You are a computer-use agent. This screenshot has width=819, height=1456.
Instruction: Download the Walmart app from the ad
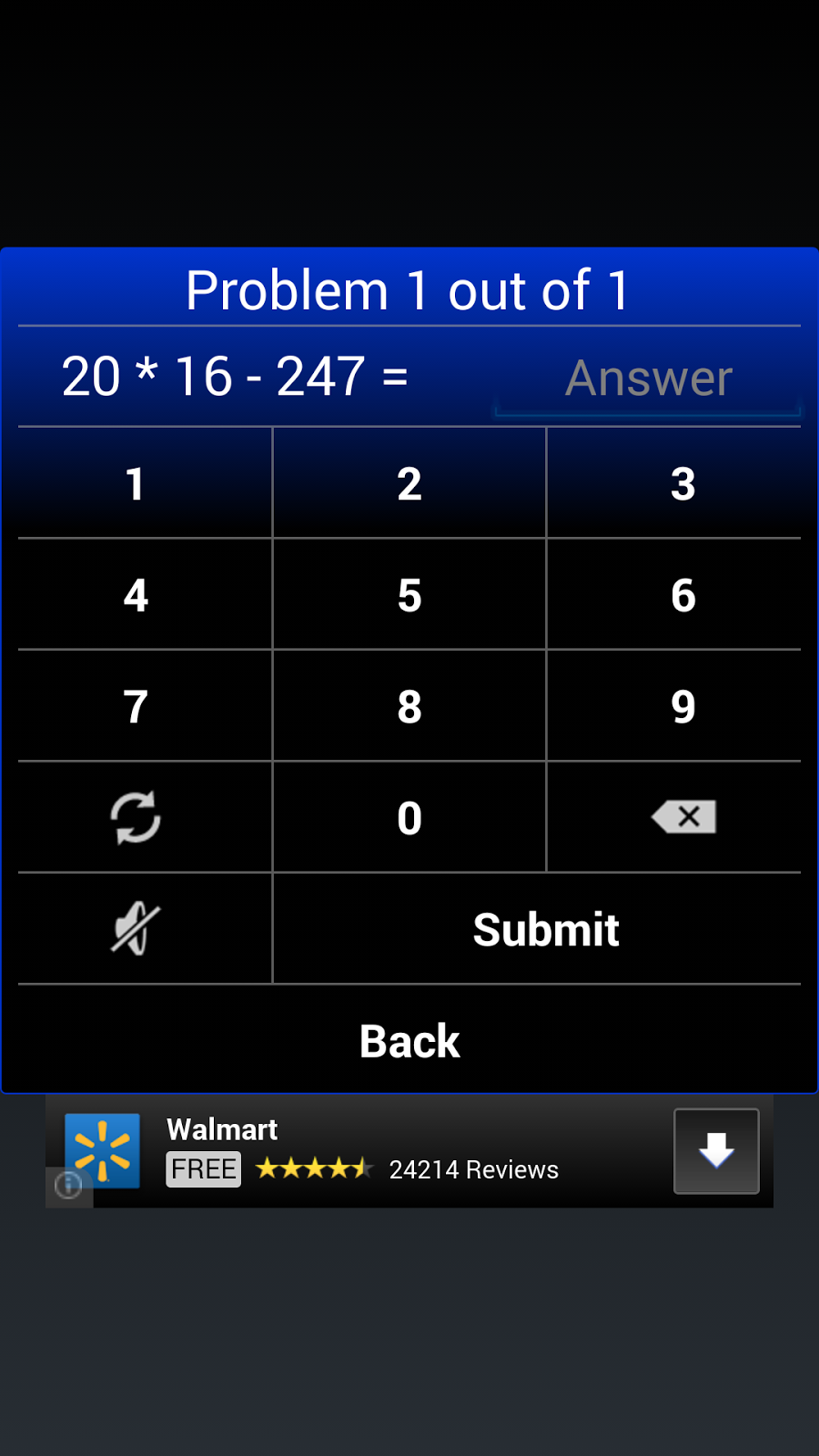[x=716, y=1151]
